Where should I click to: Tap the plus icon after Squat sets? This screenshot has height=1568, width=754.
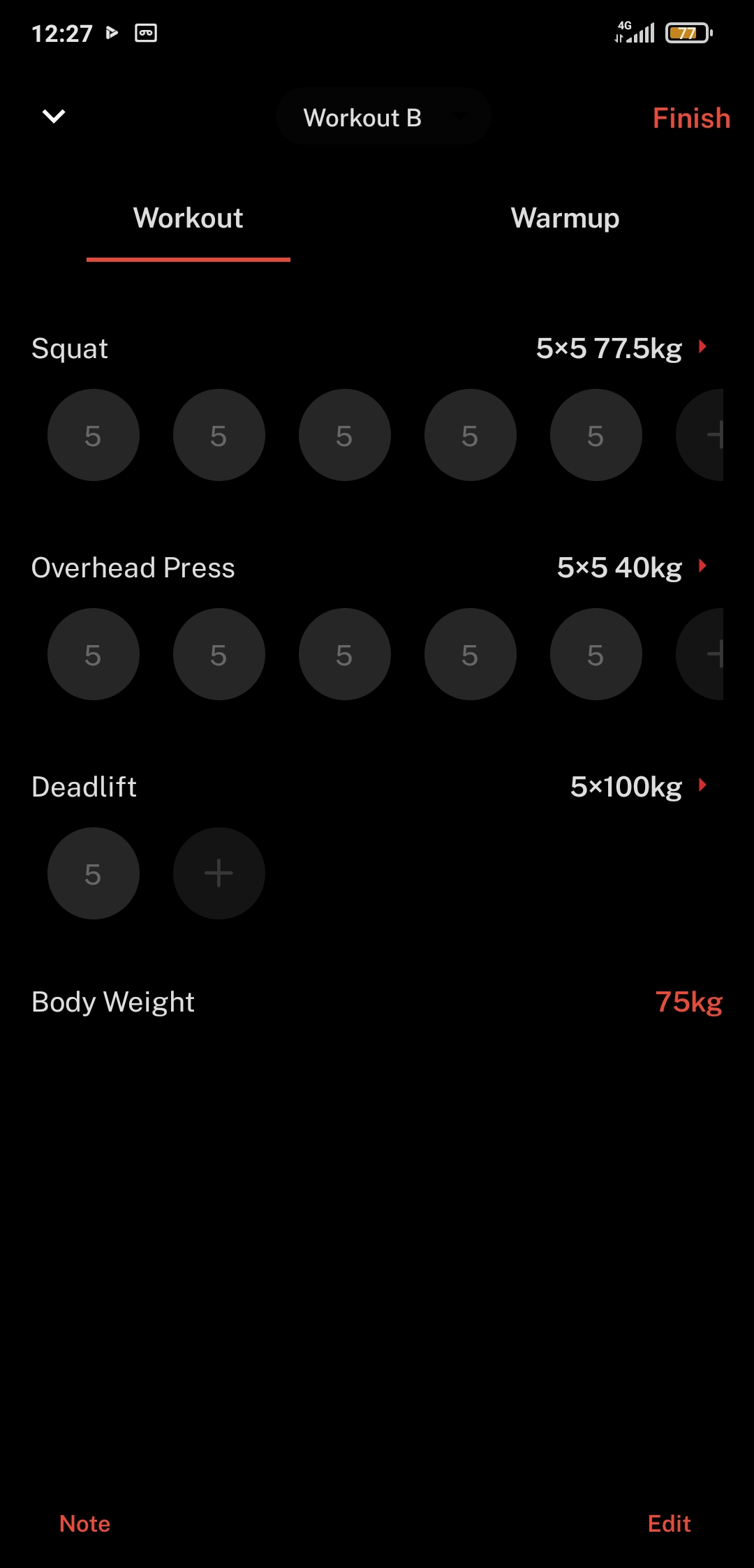coord(716,434)
